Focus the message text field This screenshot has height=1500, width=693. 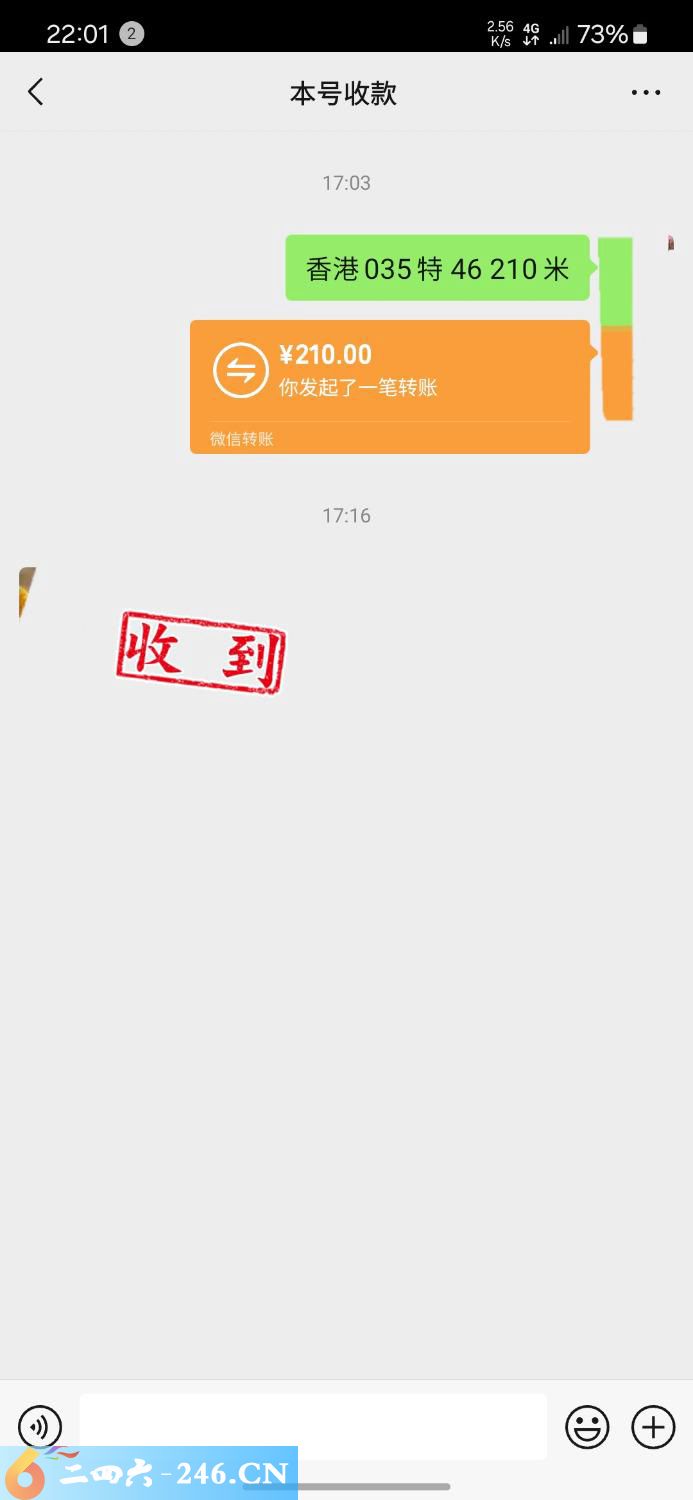pos(313,1425)
